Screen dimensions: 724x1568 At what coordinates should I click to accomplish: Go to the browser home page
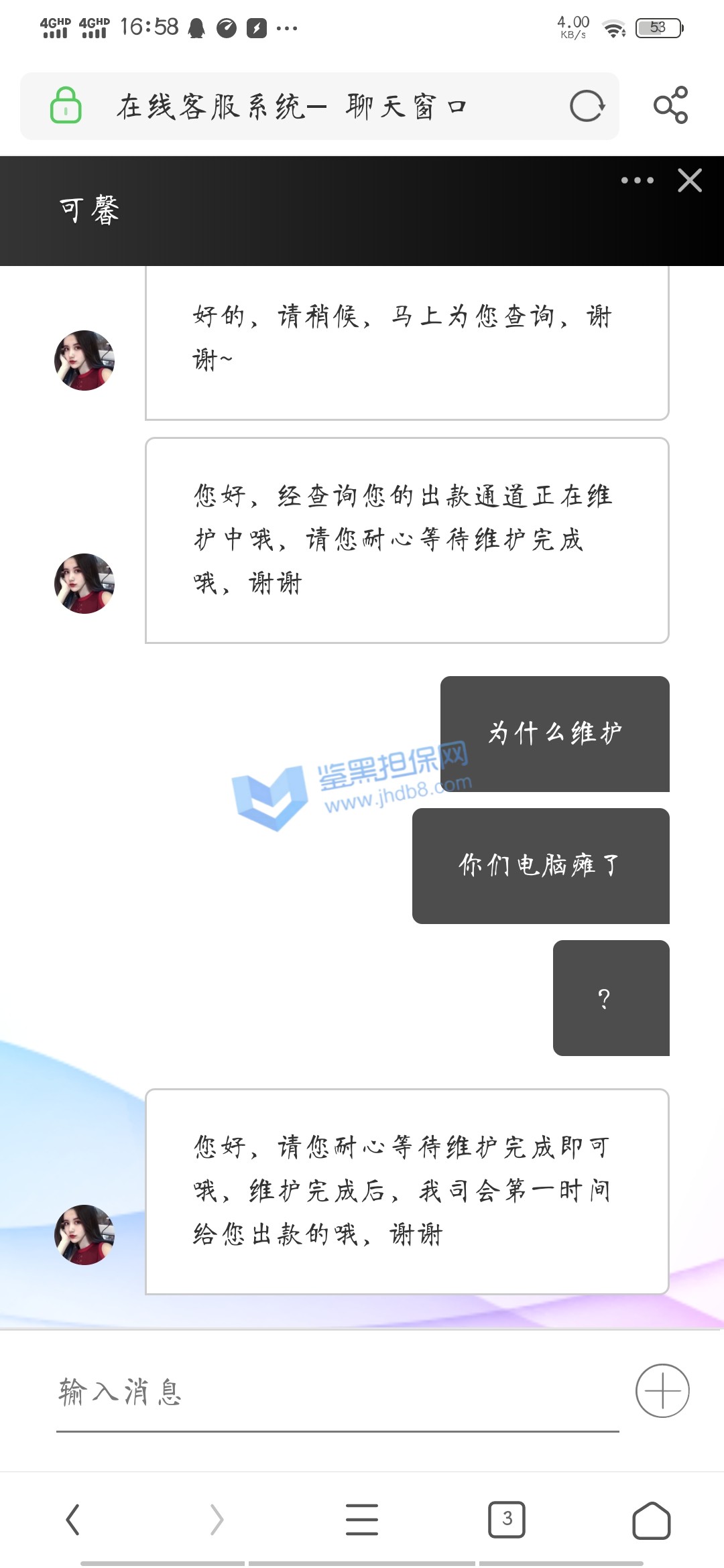(x=651, y=1520)
